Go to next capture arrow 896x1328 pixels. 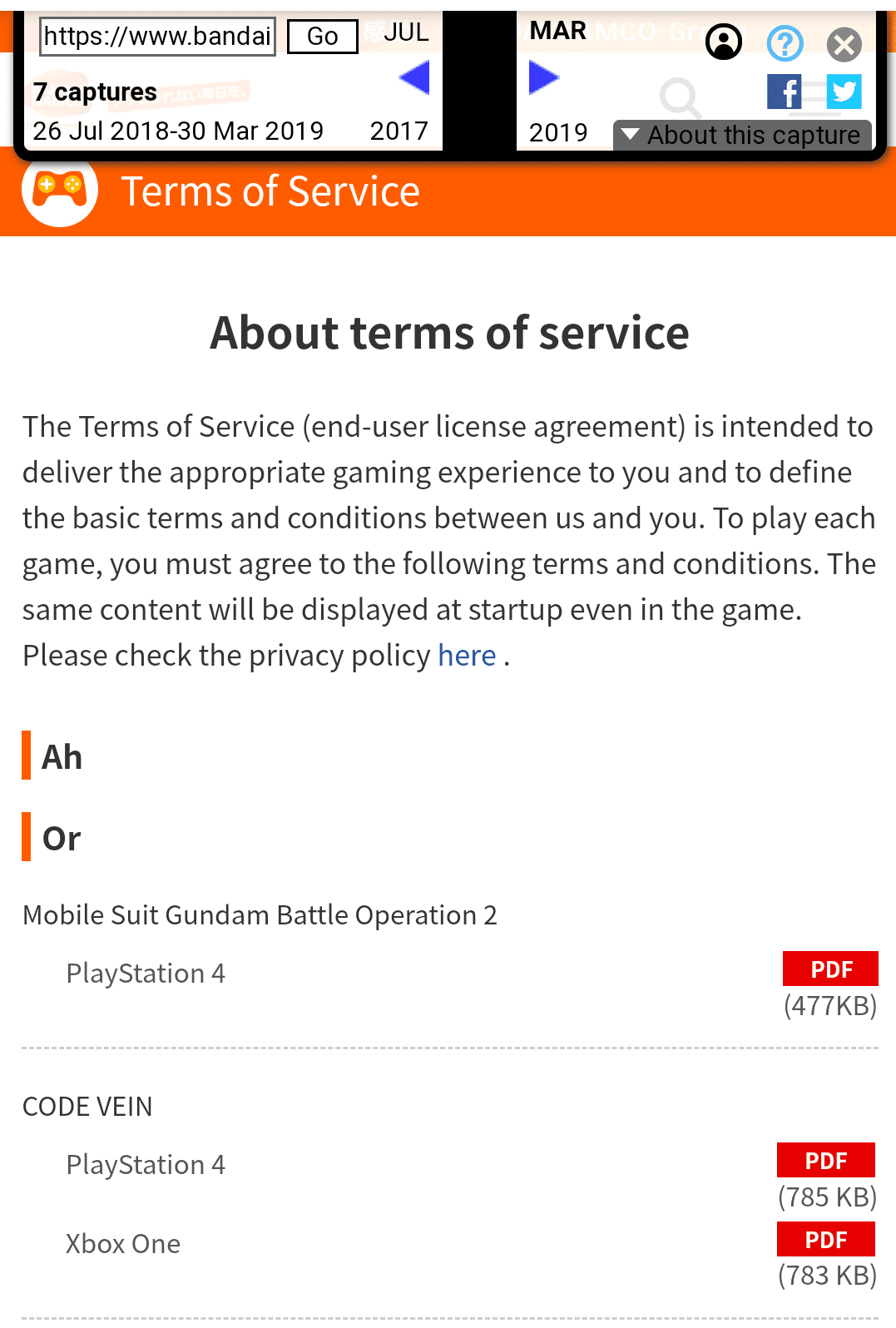click(543, 78)
